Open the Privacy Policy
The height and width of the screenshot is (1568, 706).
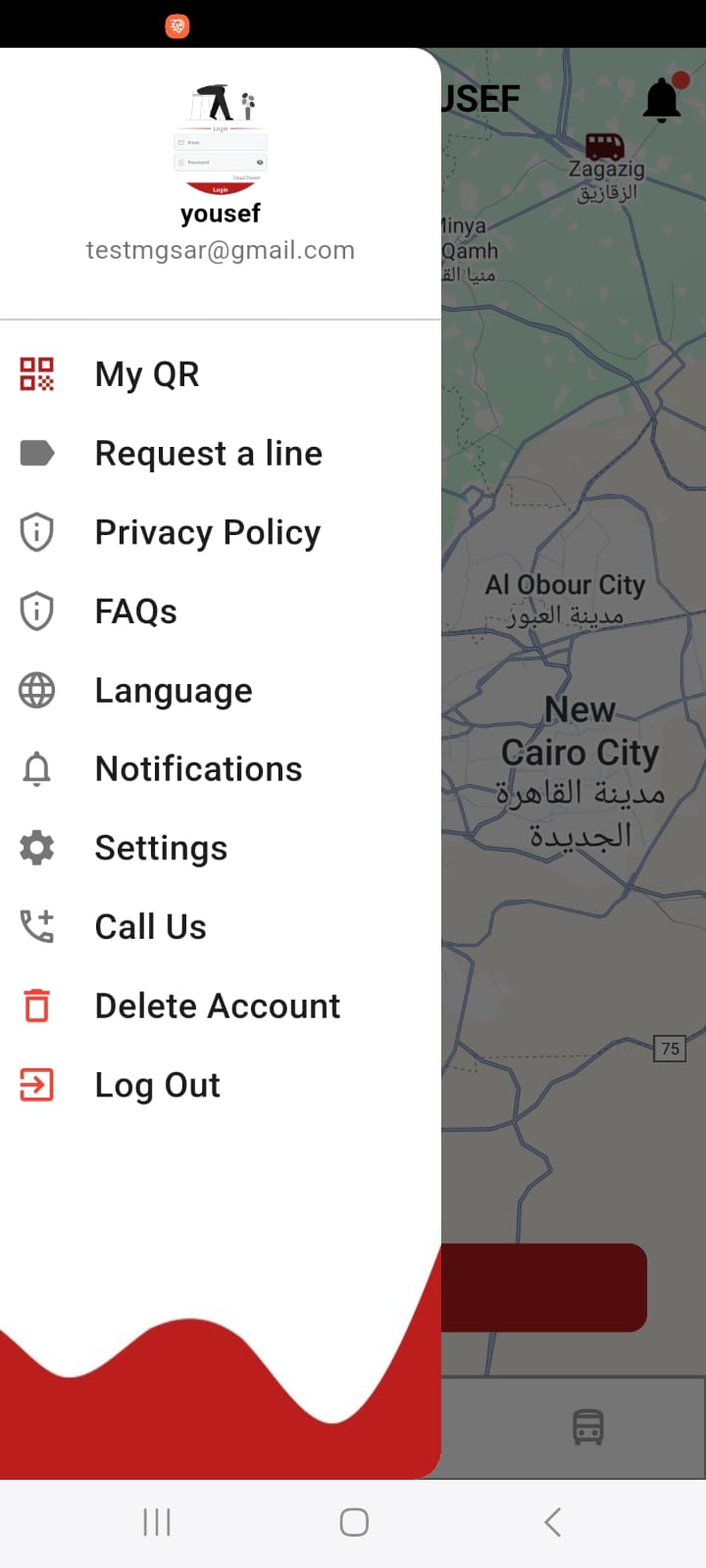tap(221, 532)
